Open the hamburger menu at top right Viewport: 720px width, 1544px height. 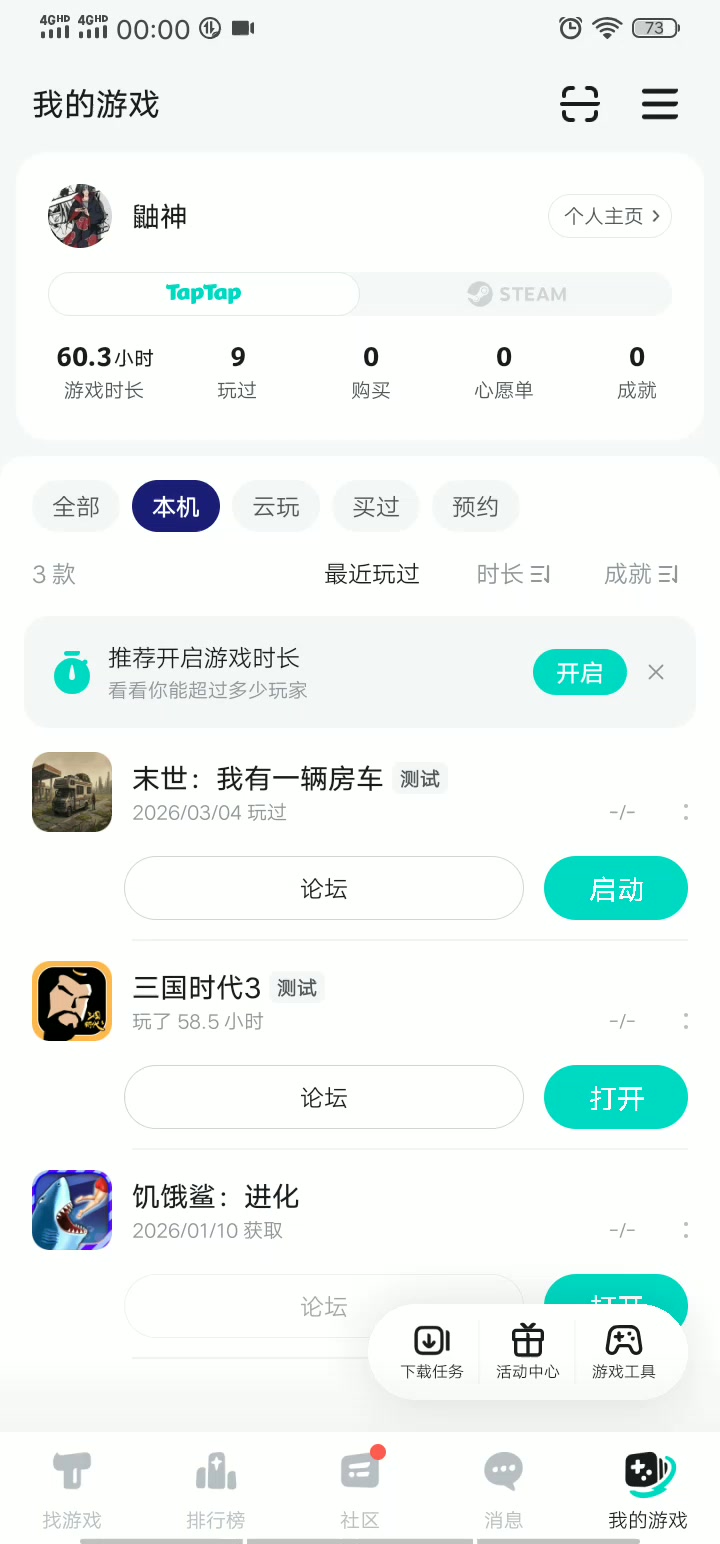click(x=660, y=104)
